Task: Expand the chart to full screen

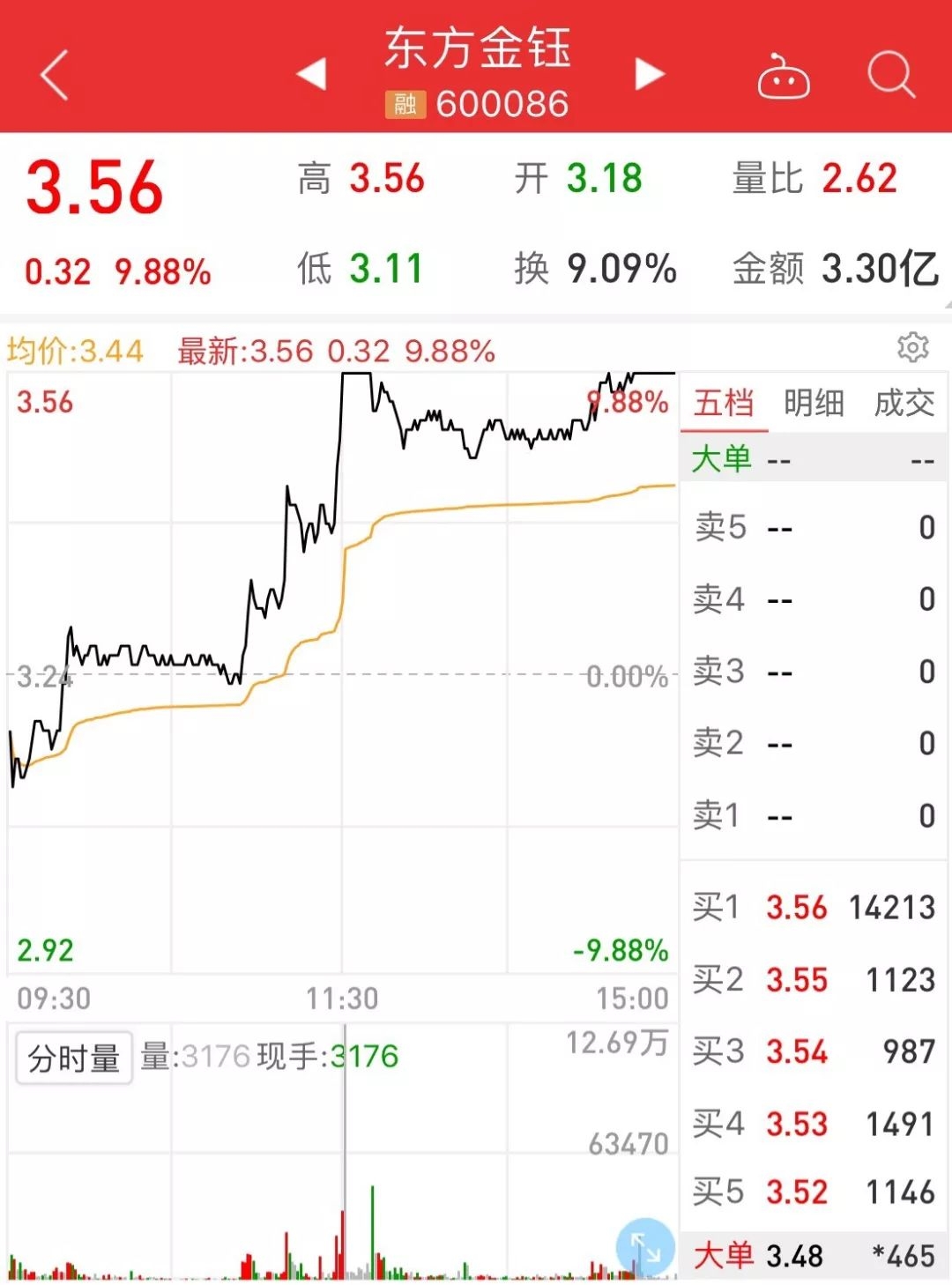Action: (x=645, y=1248)
